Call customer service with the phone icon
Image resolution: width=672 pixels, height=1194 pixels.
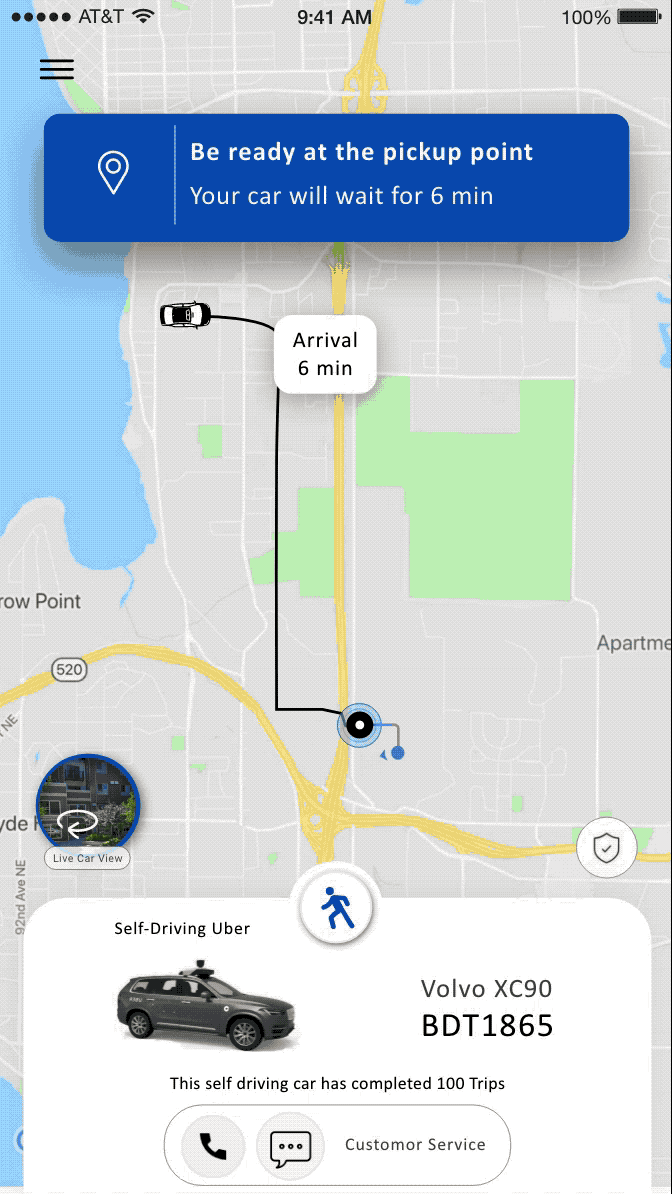(213, 1145)
